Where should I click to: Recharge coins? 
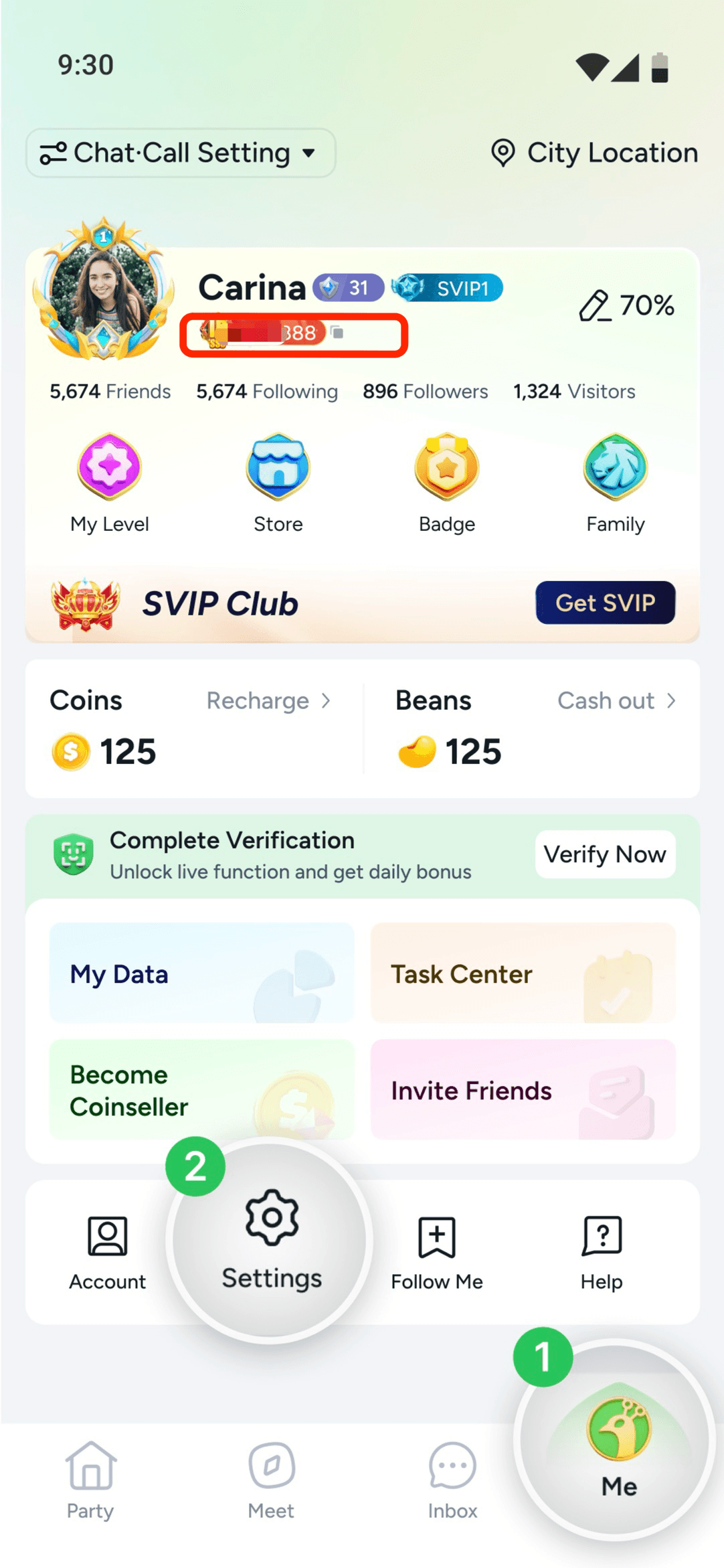(268, 701)
